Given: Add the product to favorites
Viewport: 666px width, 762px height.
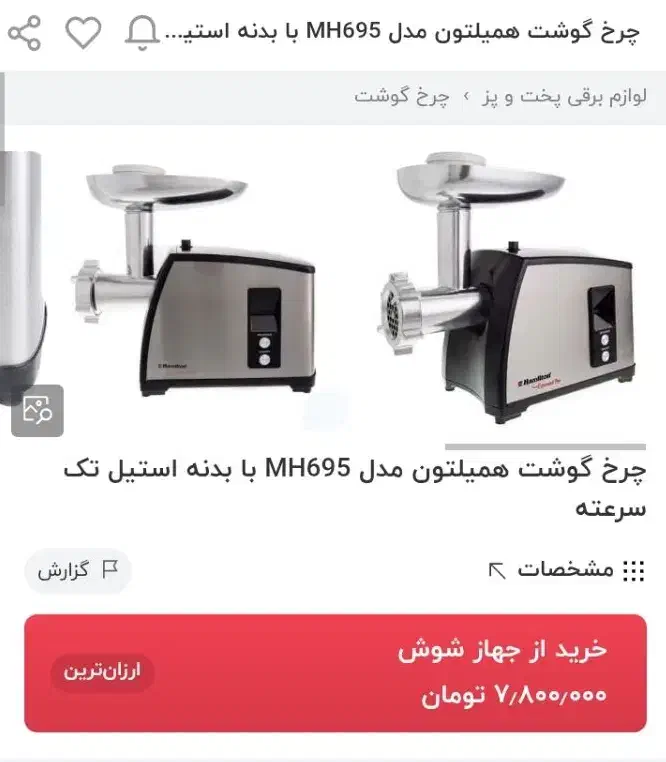Looking at the screenshot, I should pyautogui.click(x=83, y=33).
